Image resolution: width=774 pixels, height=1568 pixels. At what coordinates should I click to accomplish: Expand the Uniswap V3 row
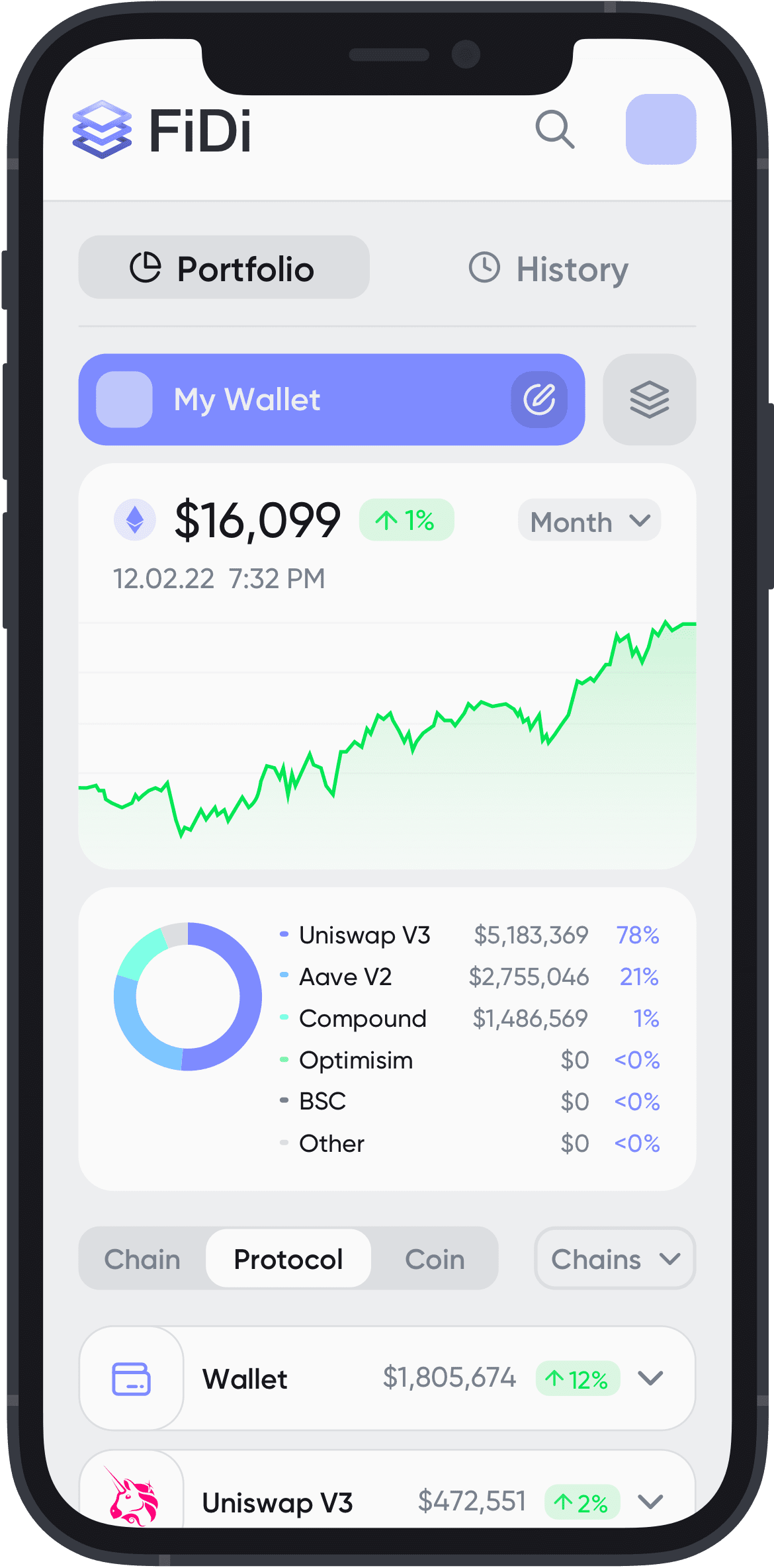tap(650, 1502)
